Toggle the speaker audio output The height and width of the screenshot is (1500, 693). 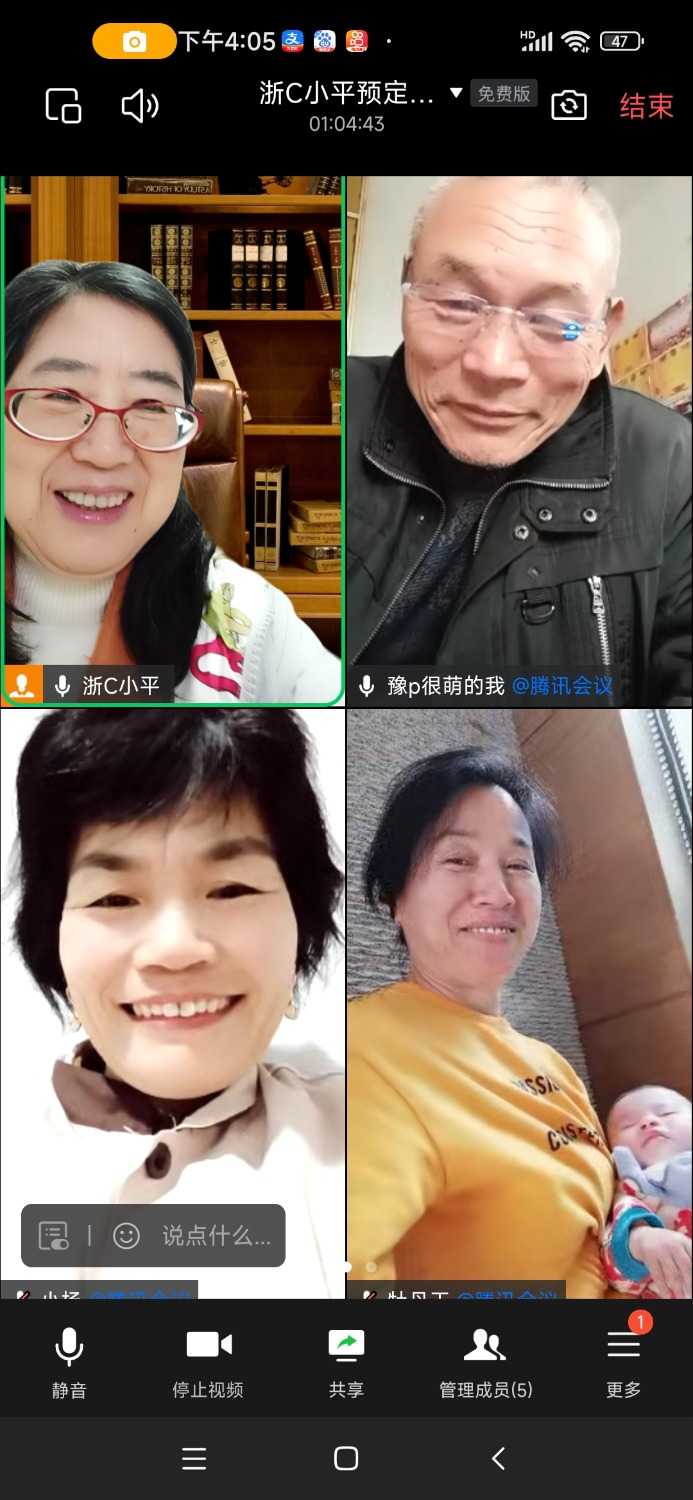(140, 106)
